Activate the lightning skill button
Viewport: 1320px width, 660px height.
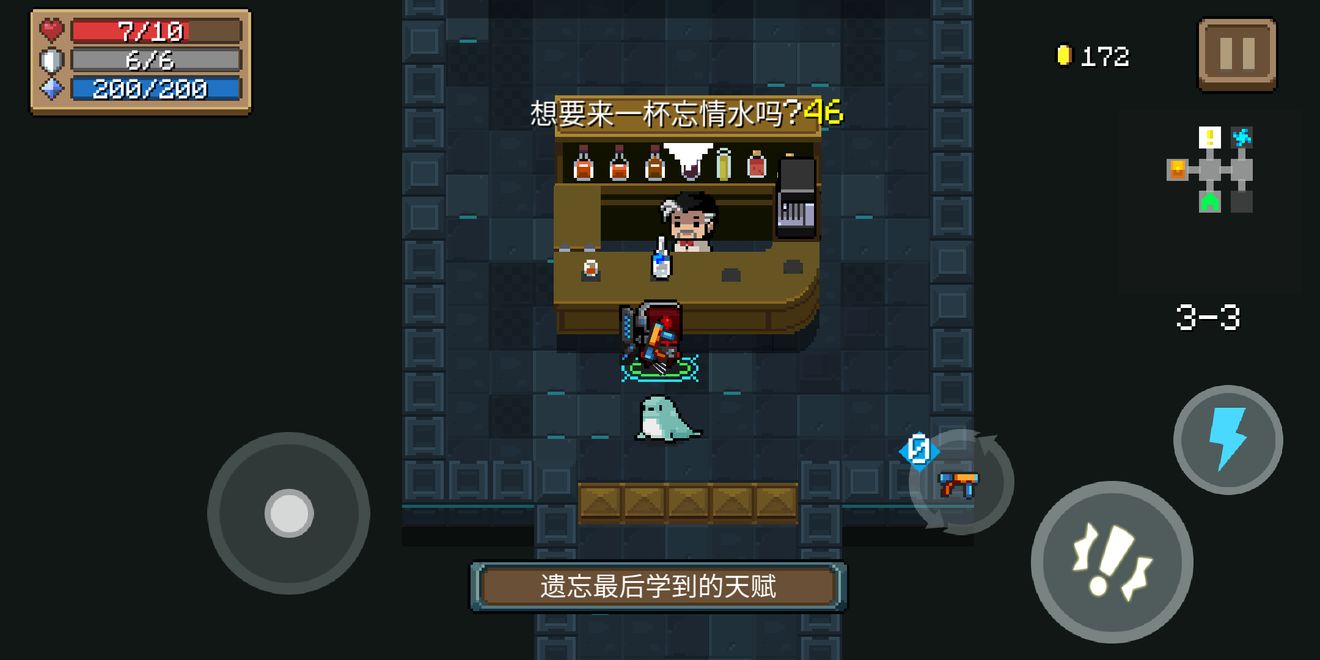pos(1227,440)
